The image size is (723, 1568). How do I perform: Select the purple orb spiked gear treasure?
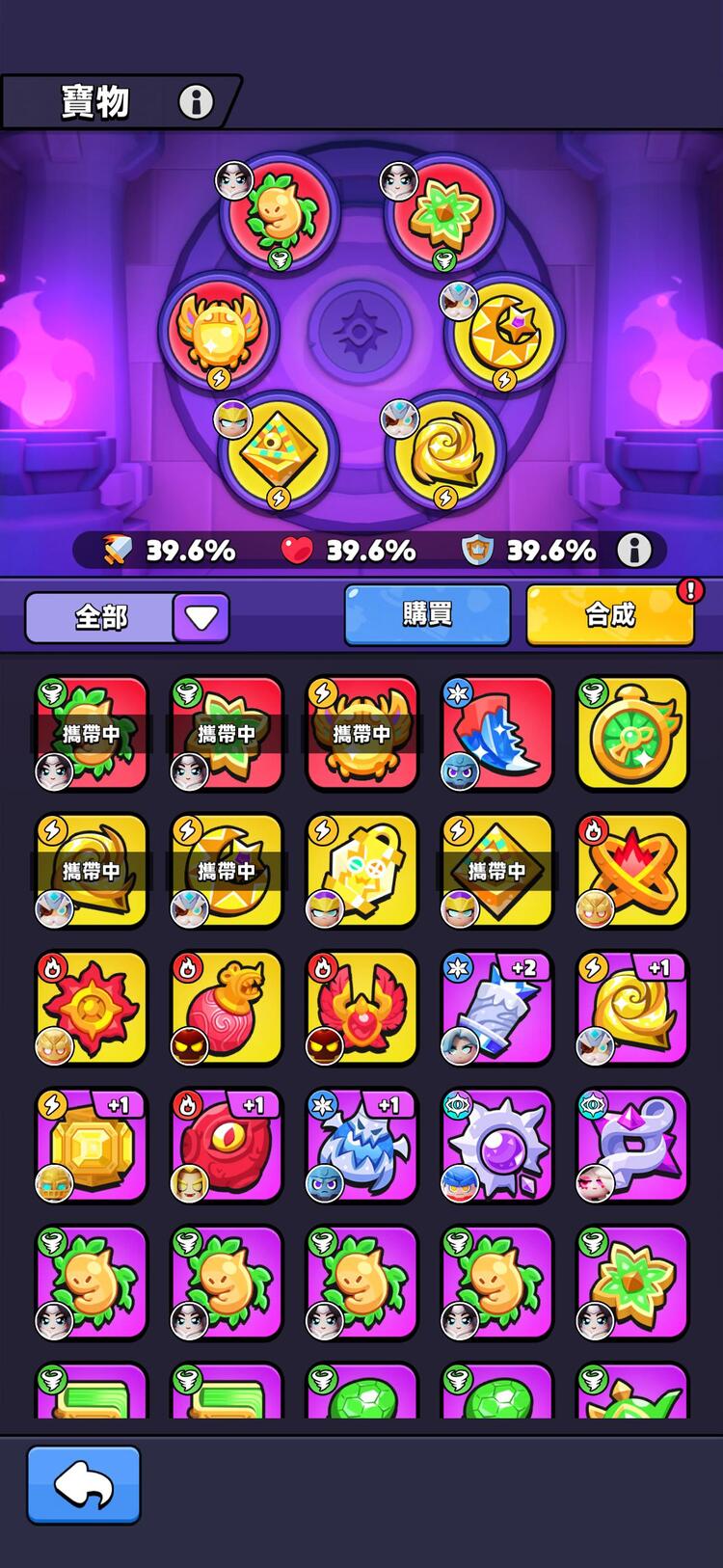pyautogui.click(x=497, y=1146)
